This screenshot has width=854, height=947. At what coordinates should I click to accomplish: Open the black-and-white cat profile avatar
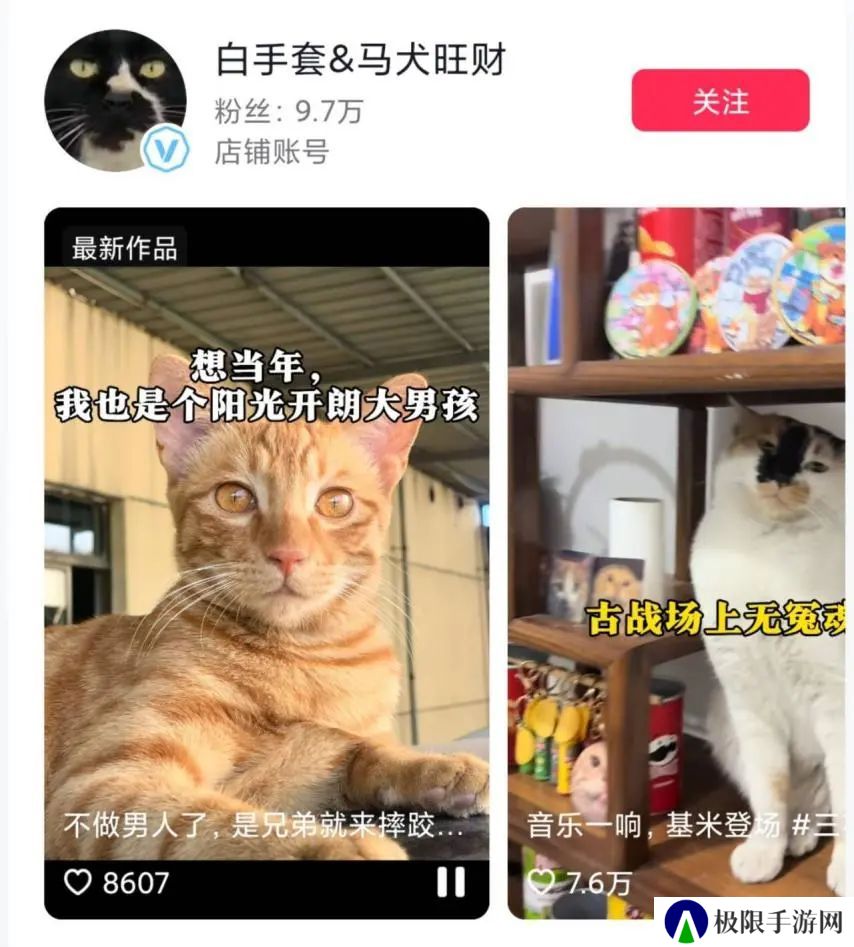(x=115, y=100)
